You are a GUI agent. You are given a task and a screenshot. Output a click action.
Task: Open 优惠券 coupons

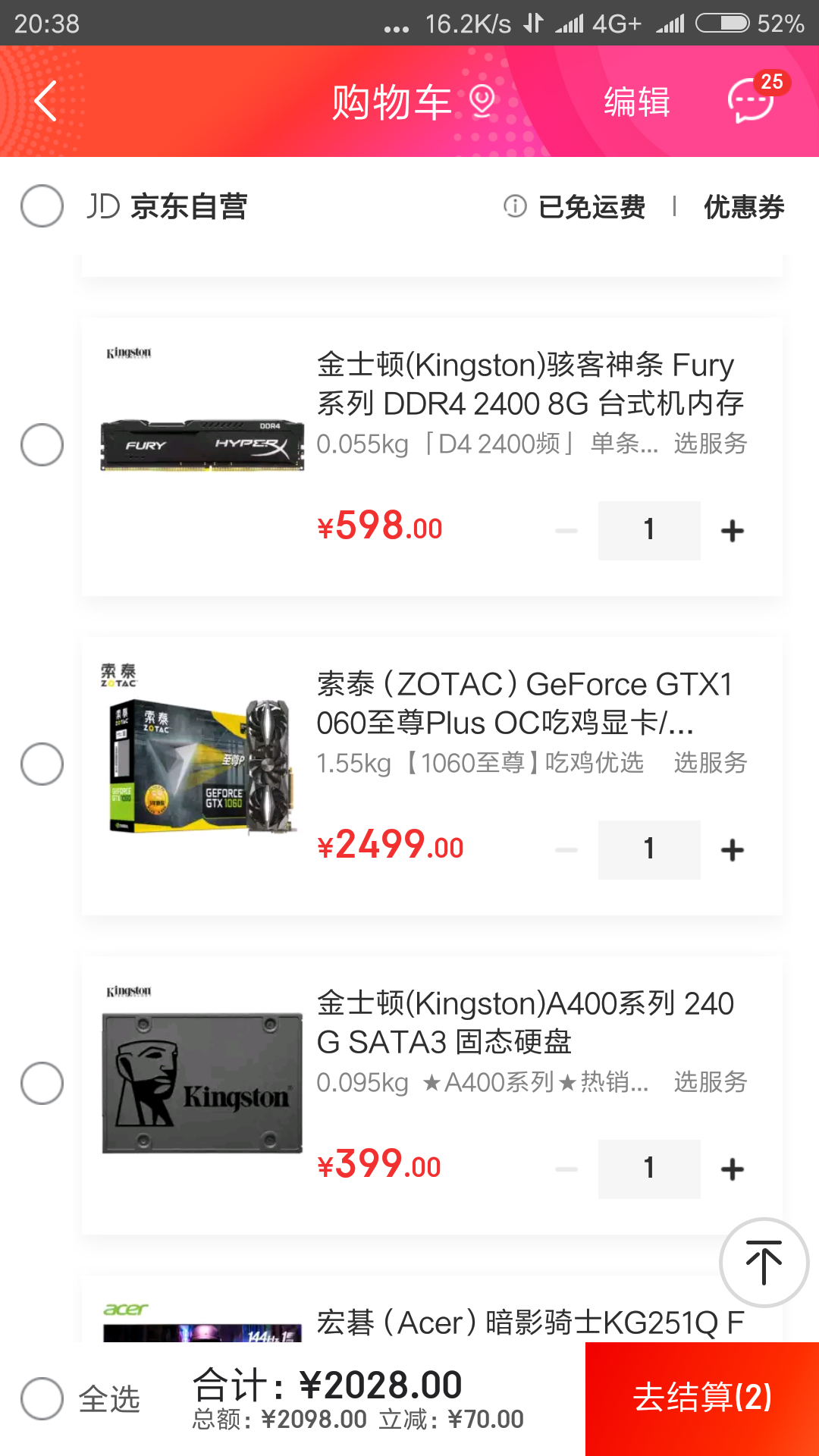pos(743,206)
